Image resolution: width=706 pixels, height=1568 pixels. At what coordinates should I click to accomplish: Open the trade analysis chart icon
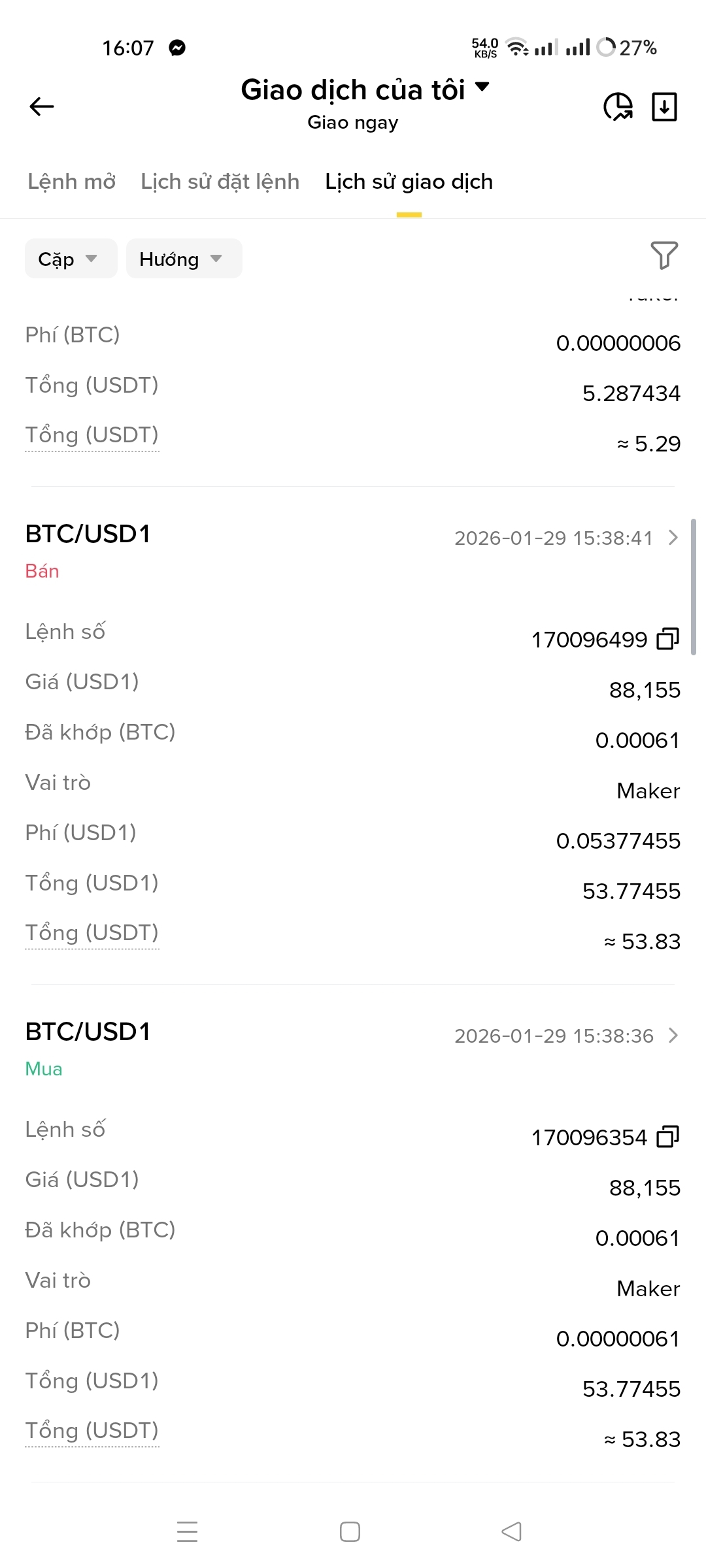pyautogui.click(x=618, y=106)
